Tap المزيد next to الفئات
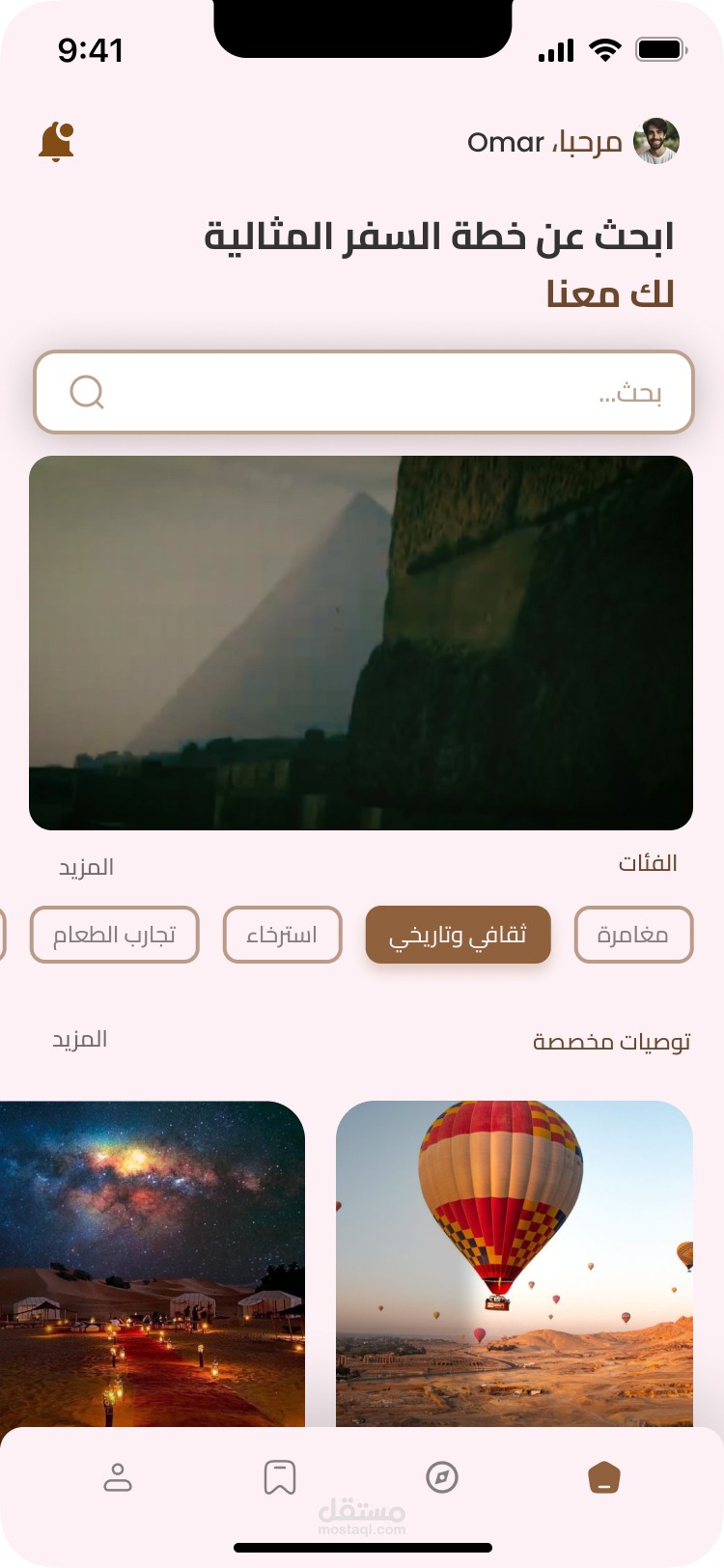Viewport: 724px width, 1568px height. point(87,867)
